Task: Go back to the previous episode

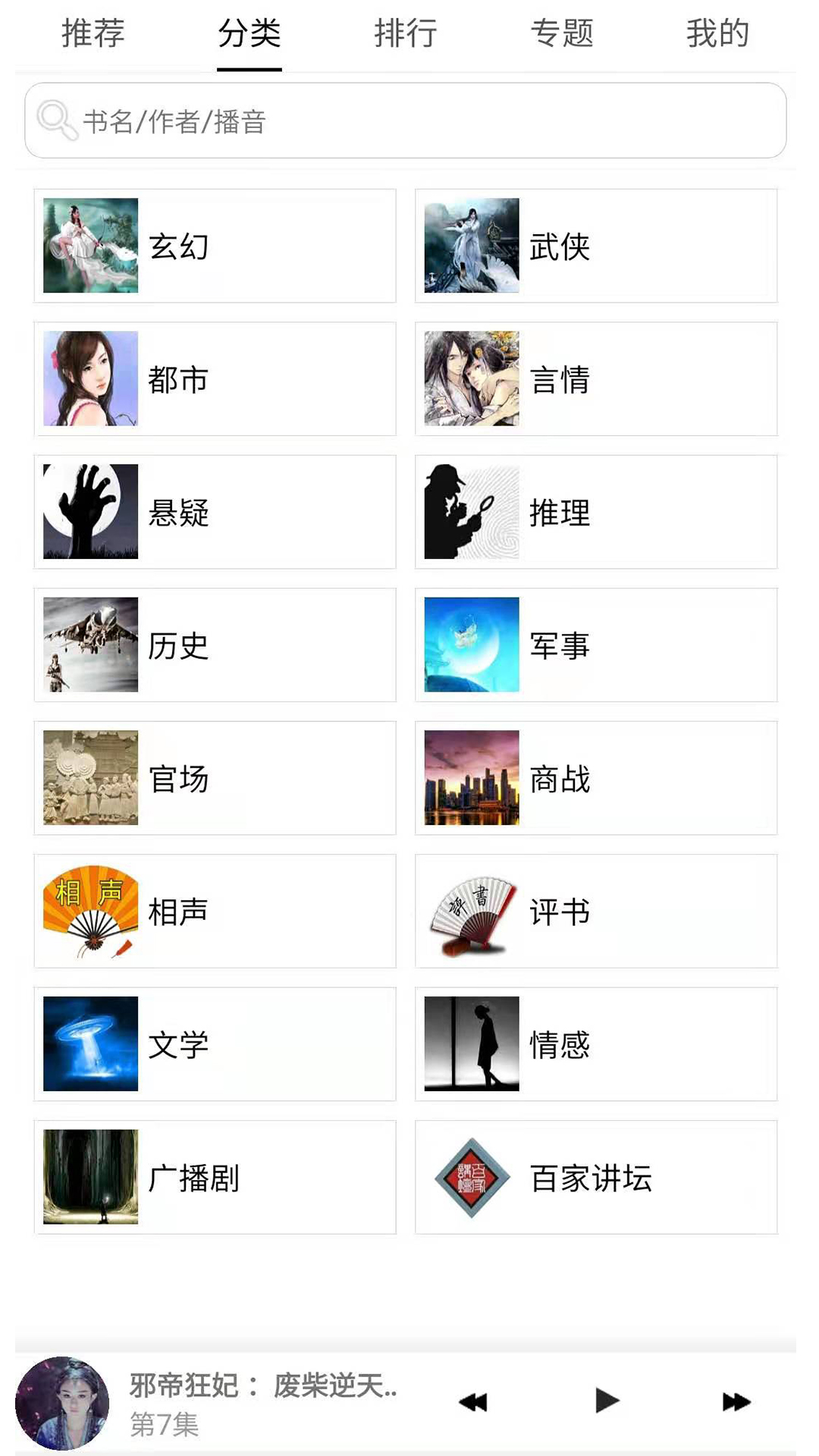Action: [x=473, y=1402]
